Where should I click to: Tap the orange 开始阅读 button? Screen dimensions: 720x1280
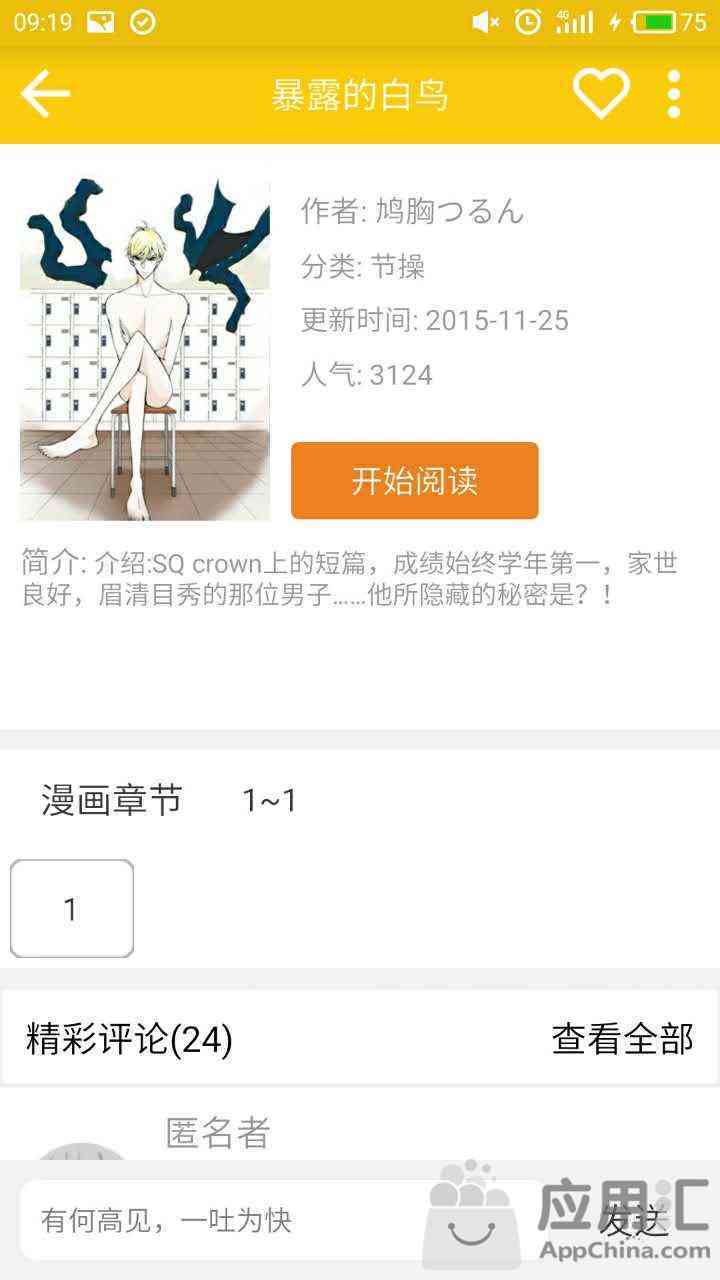pos(414,481)
